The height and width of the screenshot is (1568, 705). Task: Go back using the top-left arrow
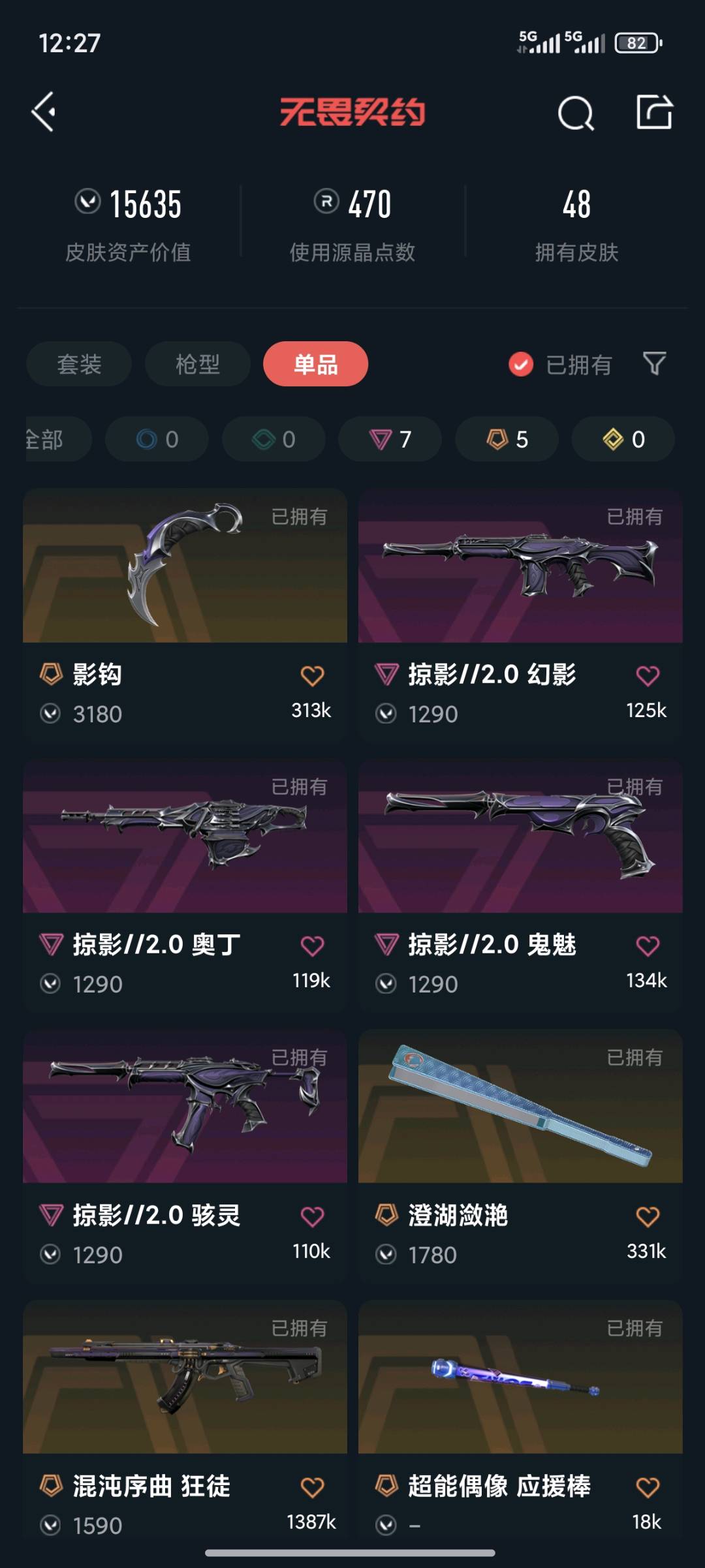(x=44, y=112)
